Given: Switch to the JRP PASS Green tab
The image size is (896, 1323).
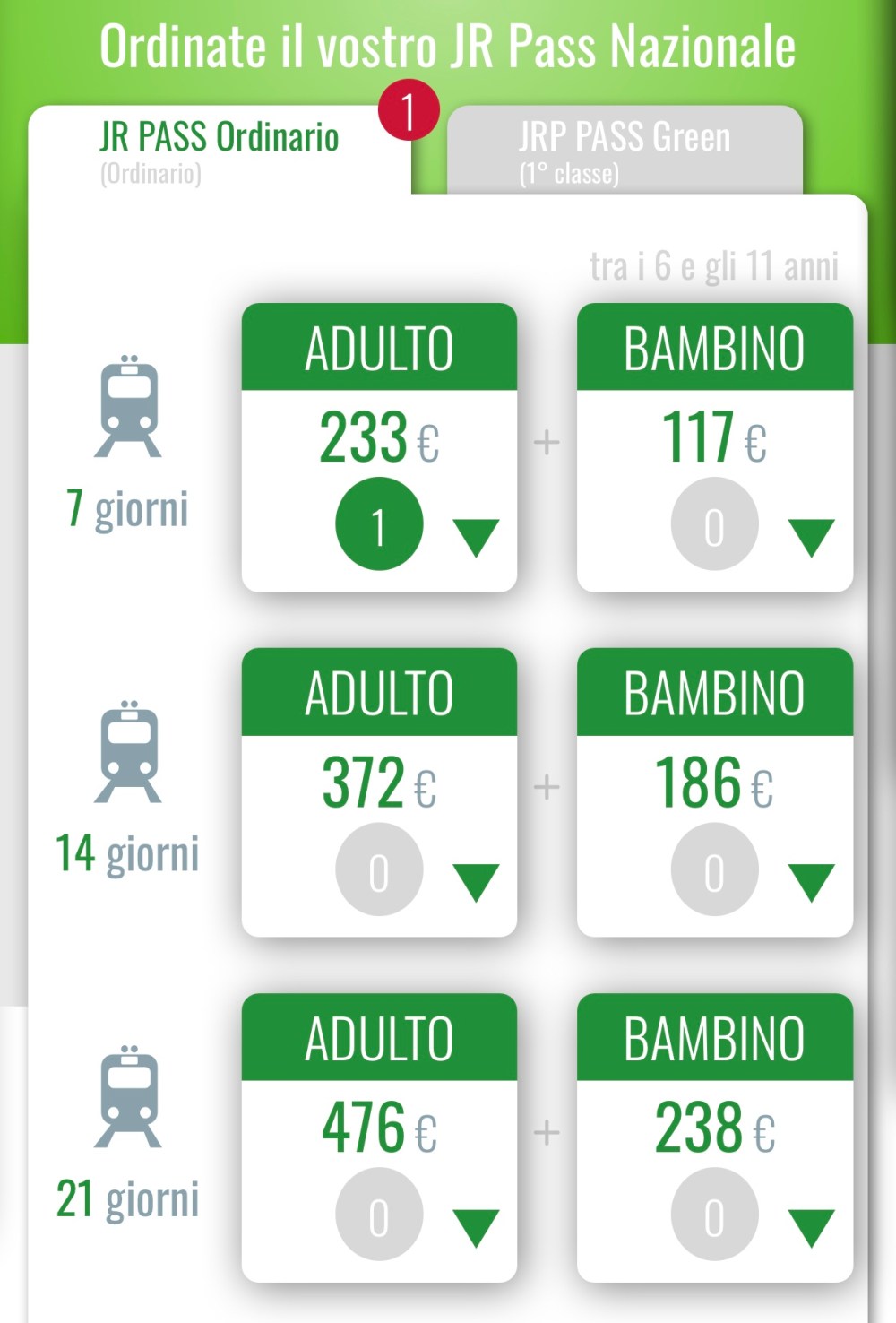Looking at the screenshot, I should click(x=625, y=150).
